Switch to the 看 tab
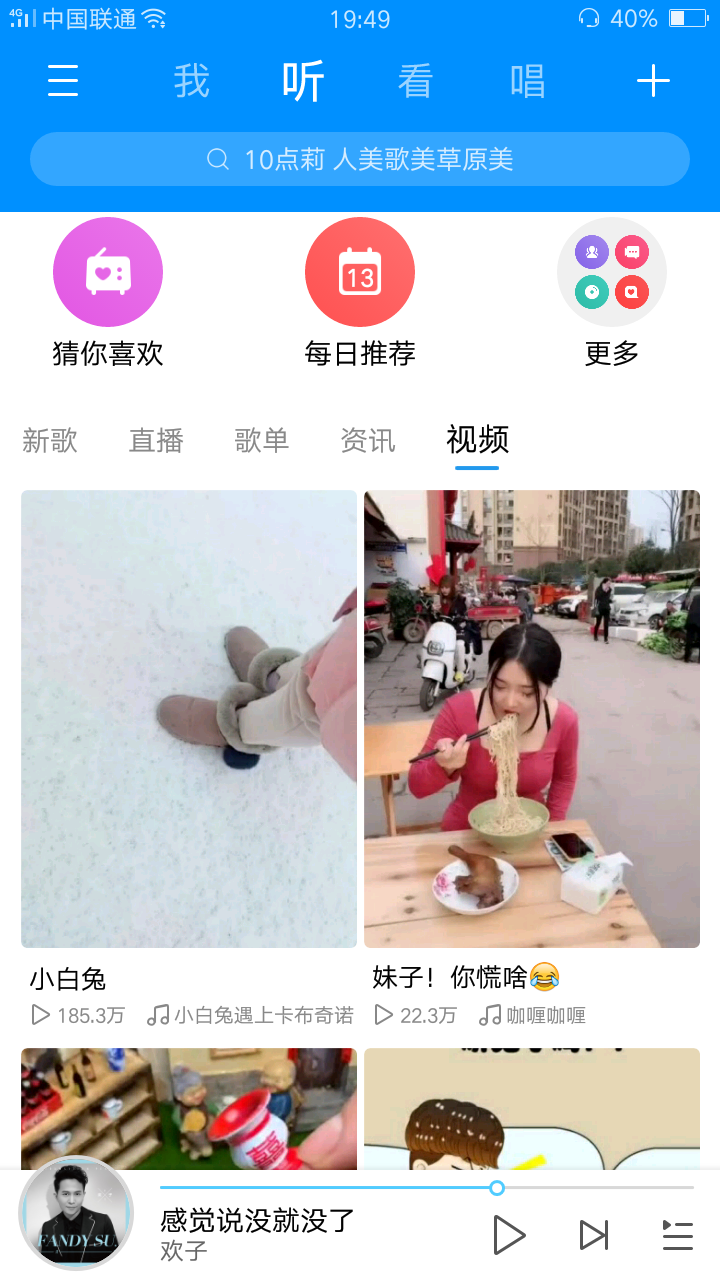This screenshot has width=720, height=1280. [x=415, y=81]
